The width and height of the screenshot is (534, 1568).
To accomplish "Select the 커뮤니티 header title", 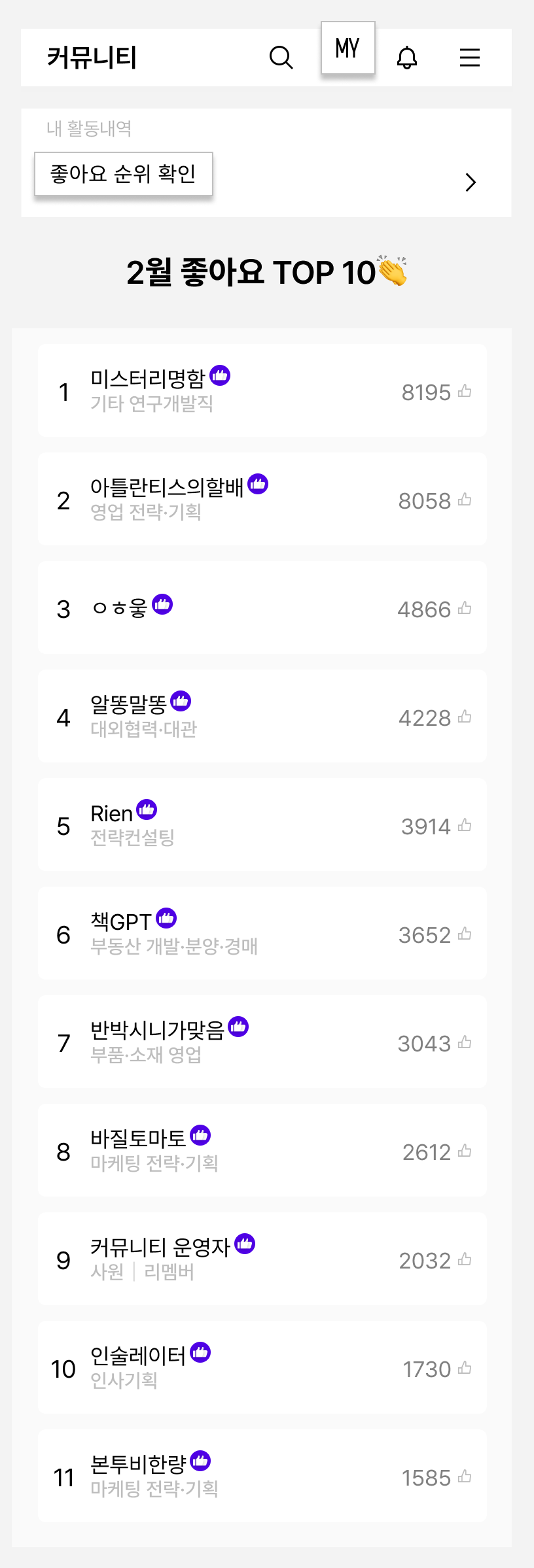I will (92, 58).
